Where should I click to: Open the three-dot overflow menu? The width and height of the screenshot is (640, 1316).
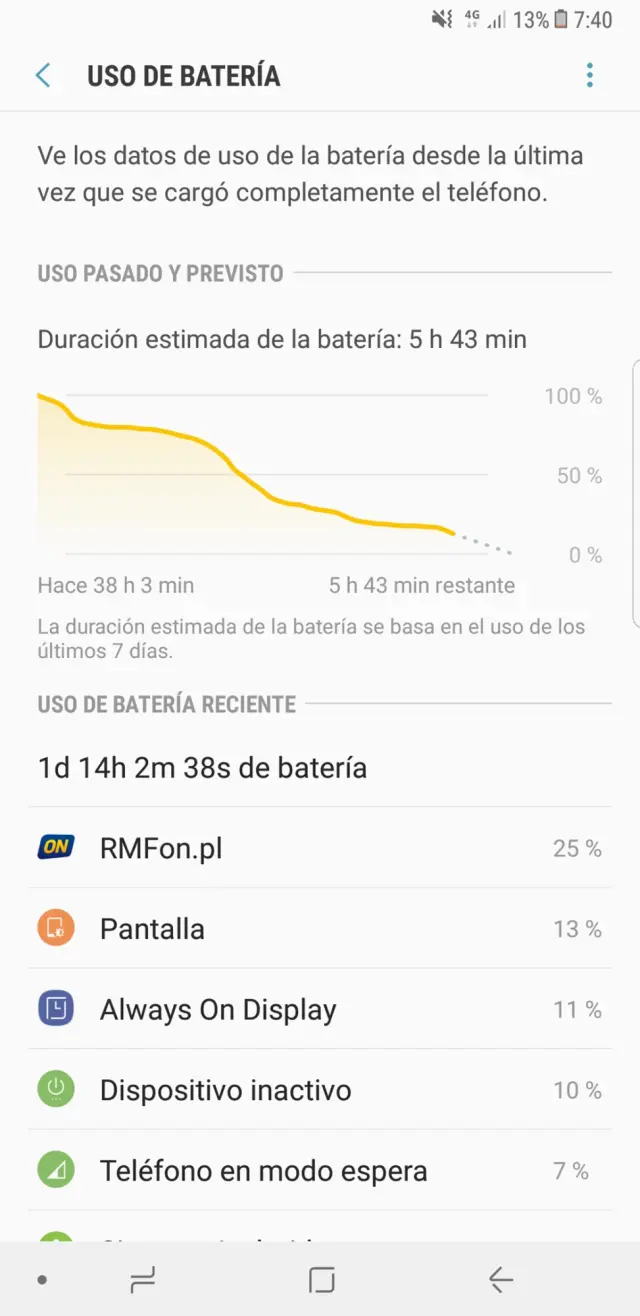tap(590, 76)
